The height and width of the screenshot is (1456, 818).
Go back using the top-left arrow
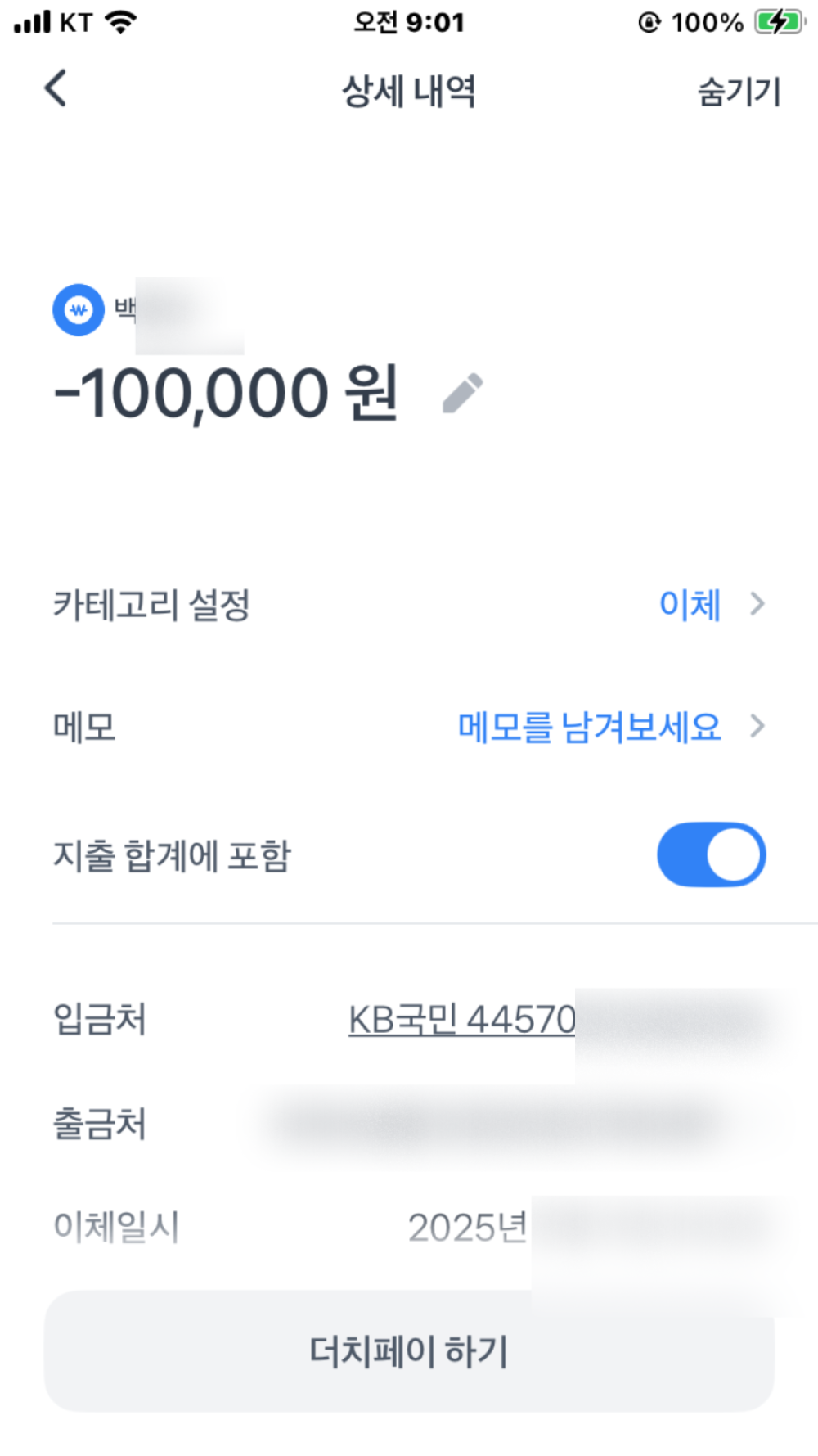56,88
